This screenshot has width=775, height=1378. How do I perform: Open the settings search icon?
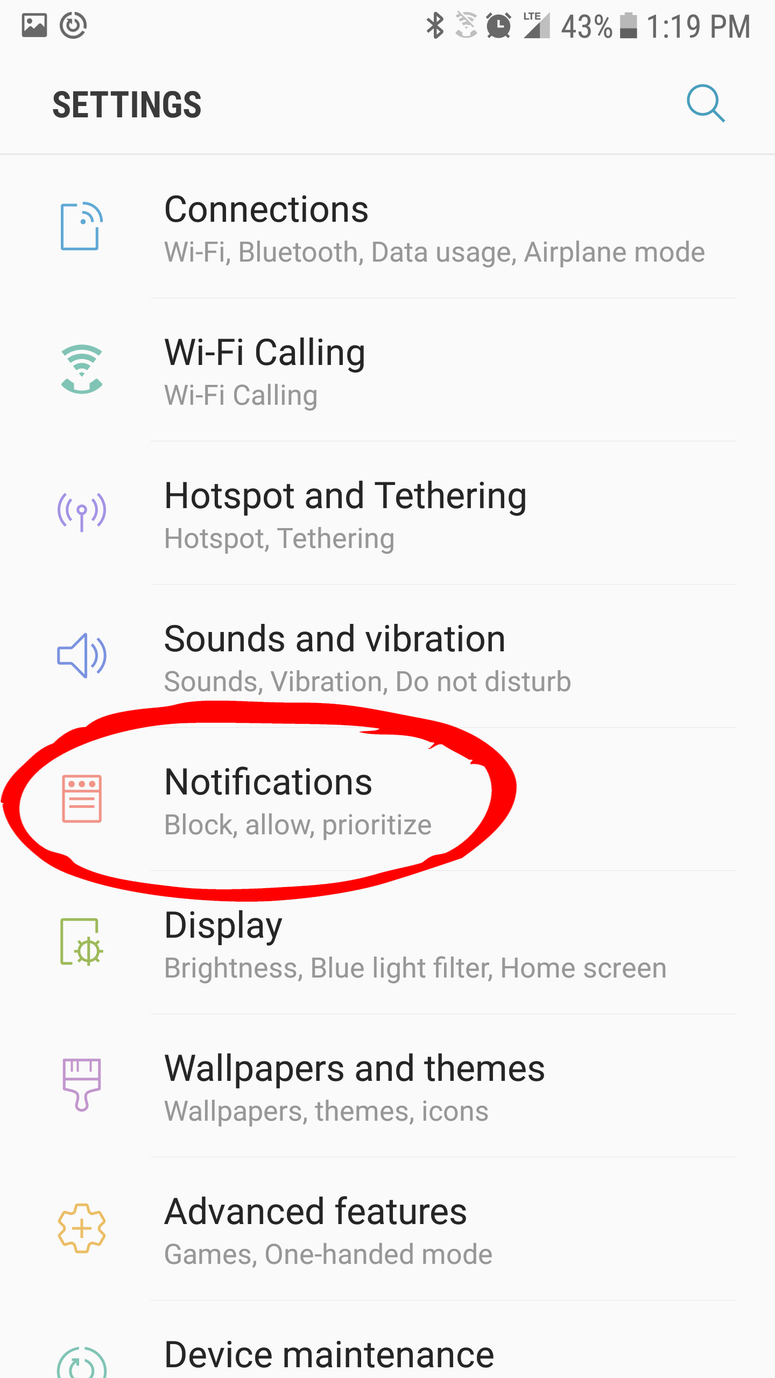(x=705, y=103)
